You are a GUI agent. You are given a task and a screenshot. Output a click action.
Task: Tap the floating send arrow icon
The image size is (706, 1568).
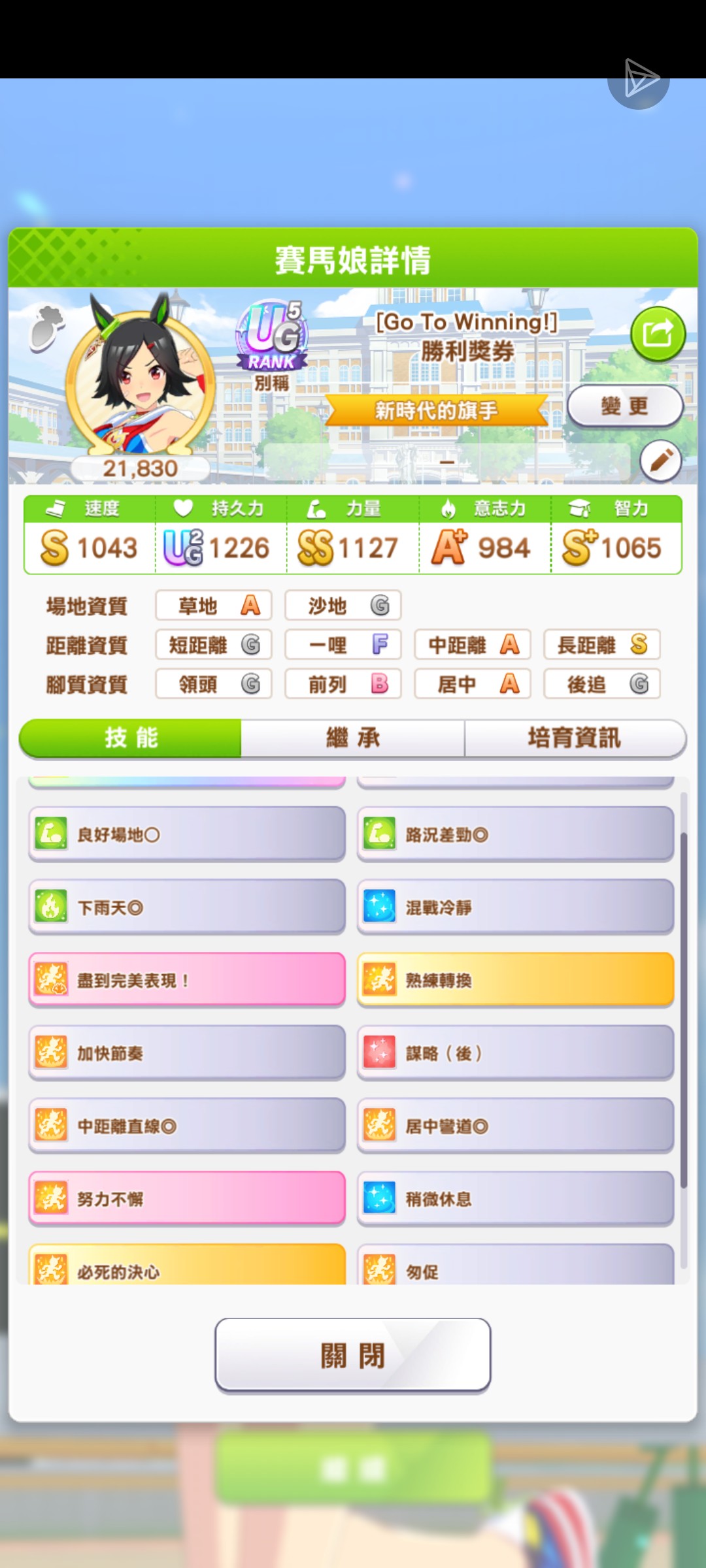coord(639,80)
